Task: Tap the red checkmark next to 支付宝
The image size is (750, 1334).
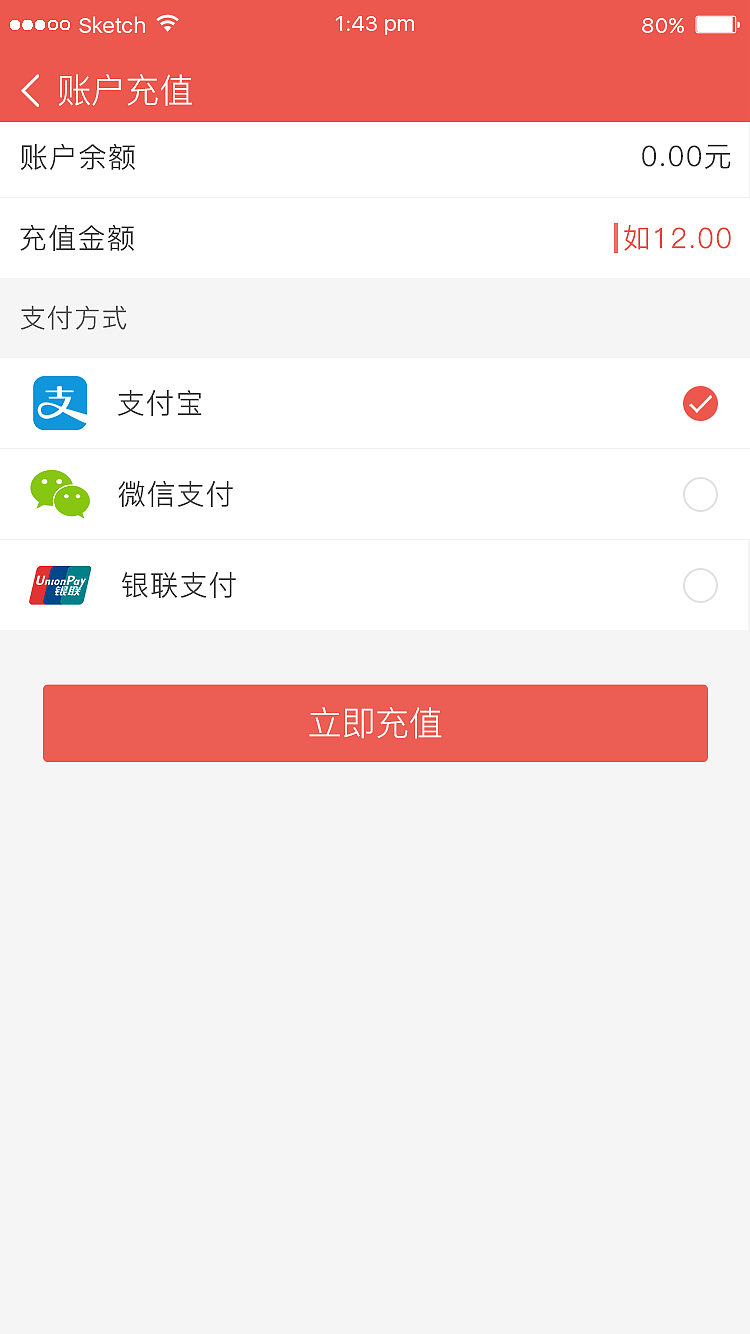Action: coord(700,403)
